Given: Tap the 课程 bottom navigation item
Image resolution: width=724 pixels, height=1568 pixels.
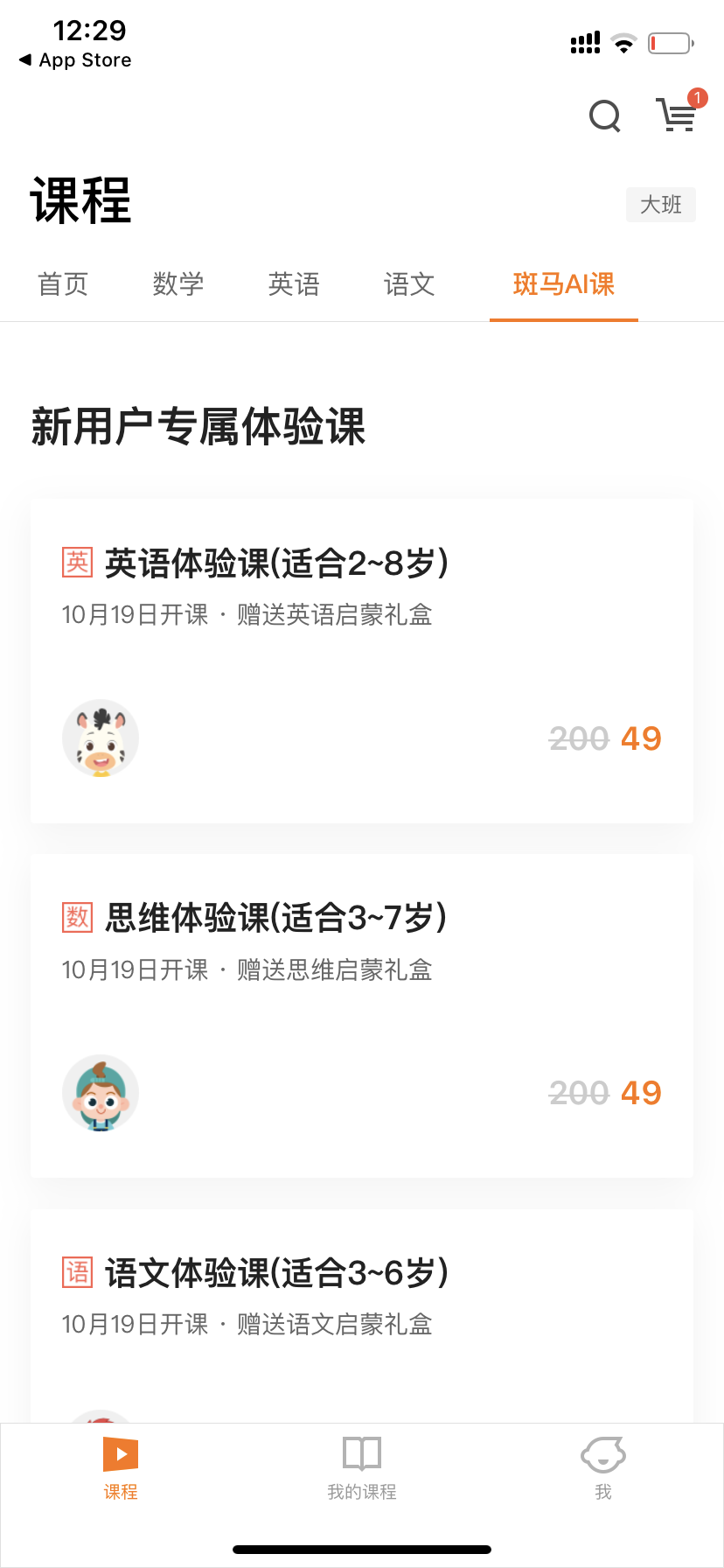Looking at the screenshot, I should pos(121,1468).
